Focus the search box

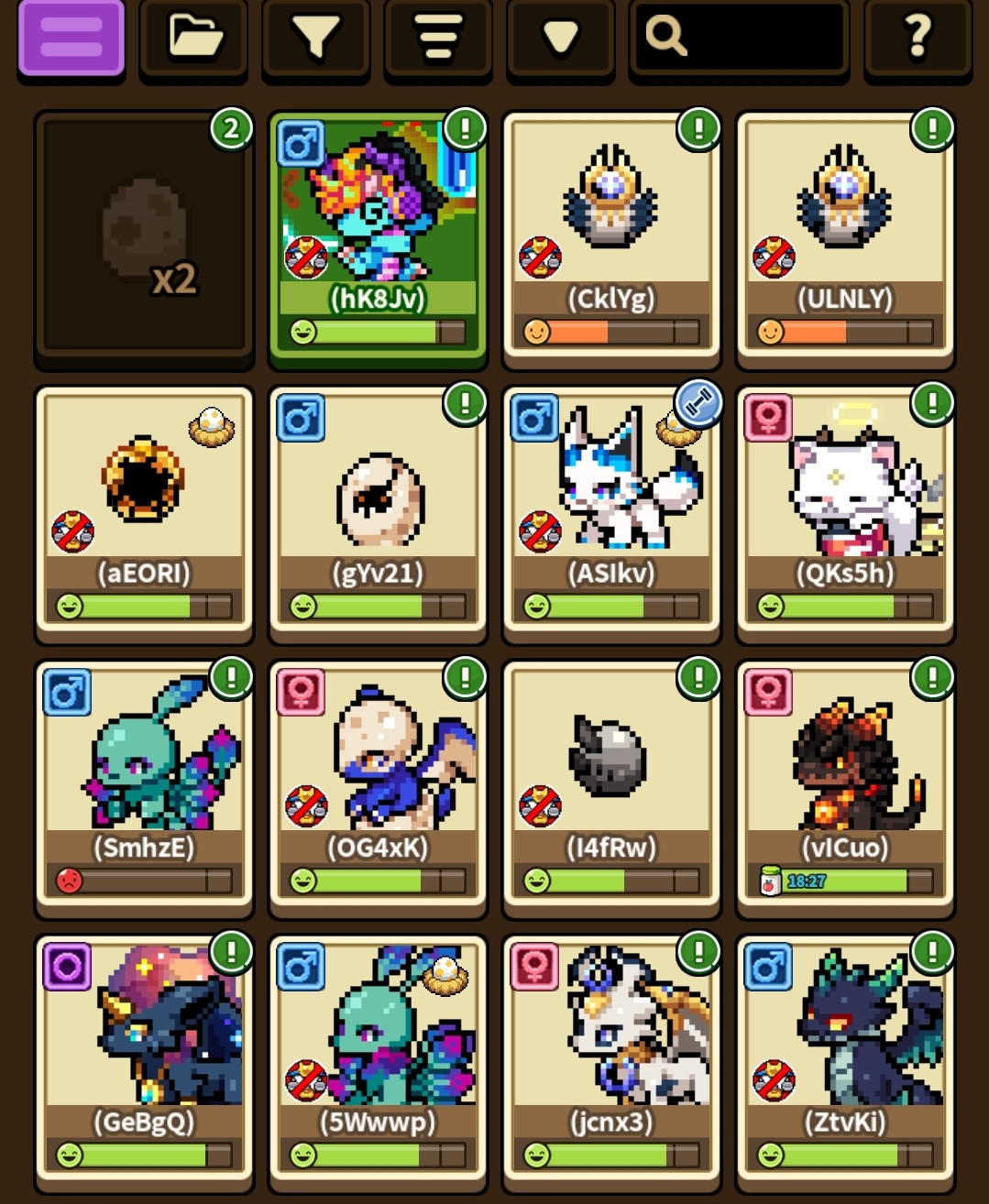pyautogui.click(x=739, y=38)
